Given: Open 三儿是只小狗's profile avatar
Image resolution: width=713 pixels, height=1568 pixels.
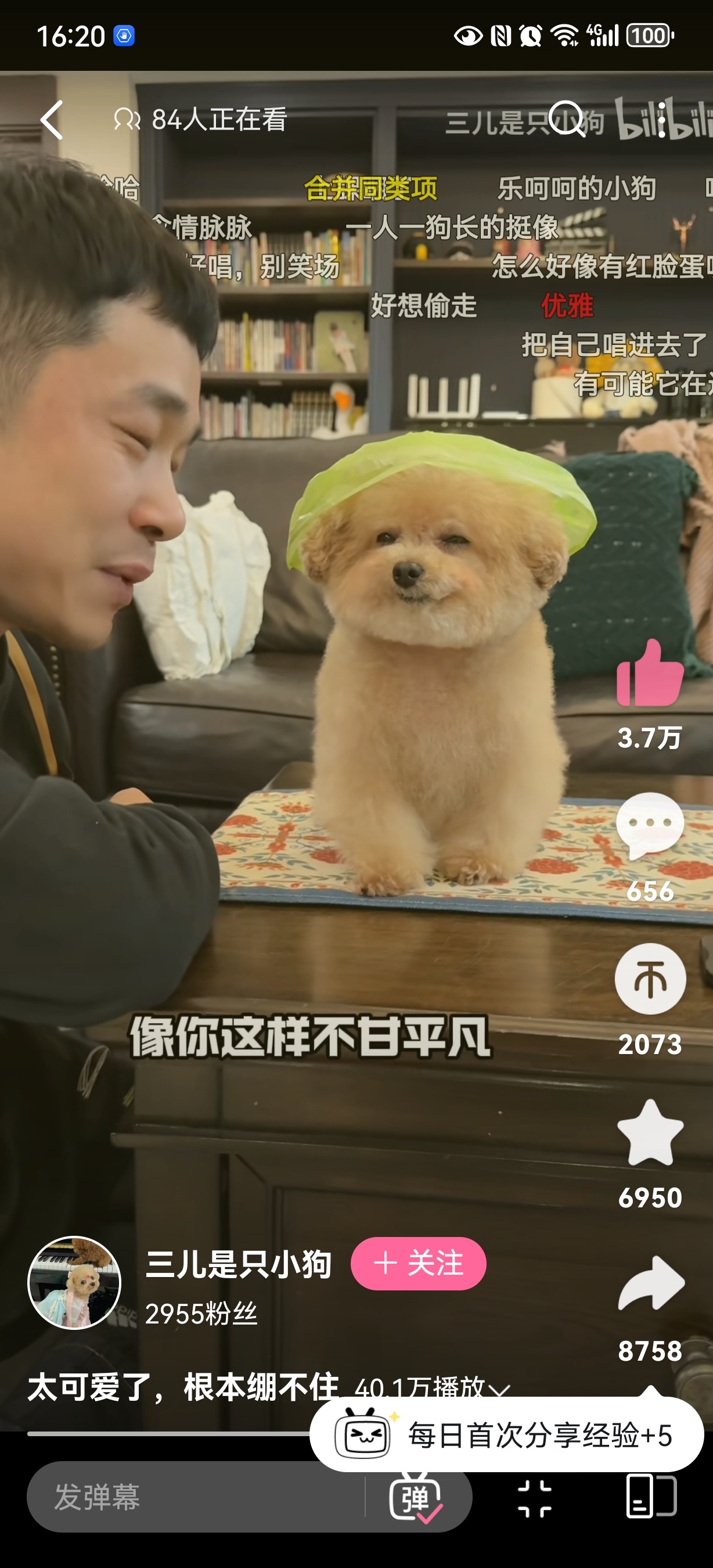Looking at the screenshot, I should click(x=74, y=1282).
